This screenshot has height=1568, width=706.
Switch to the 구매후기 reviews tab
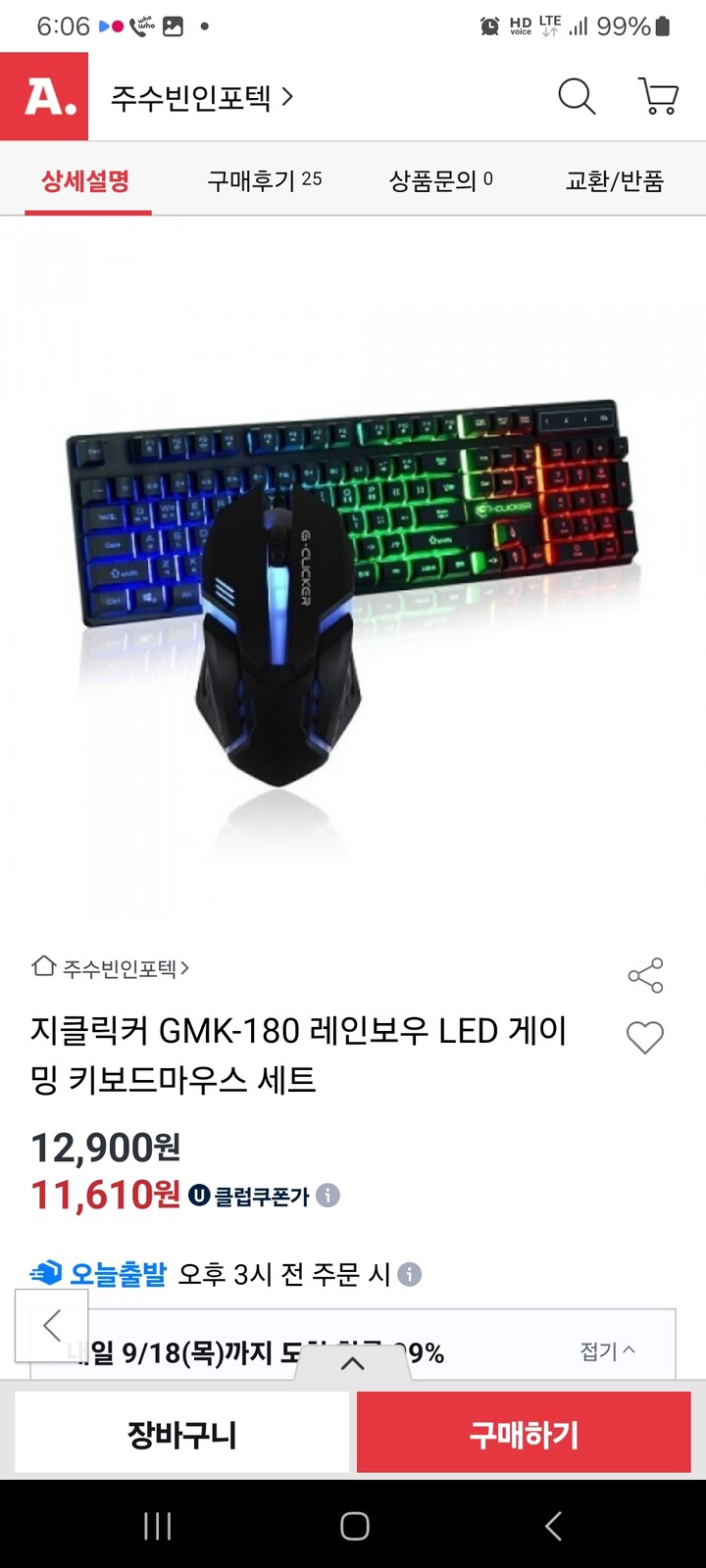pos(265,180)
